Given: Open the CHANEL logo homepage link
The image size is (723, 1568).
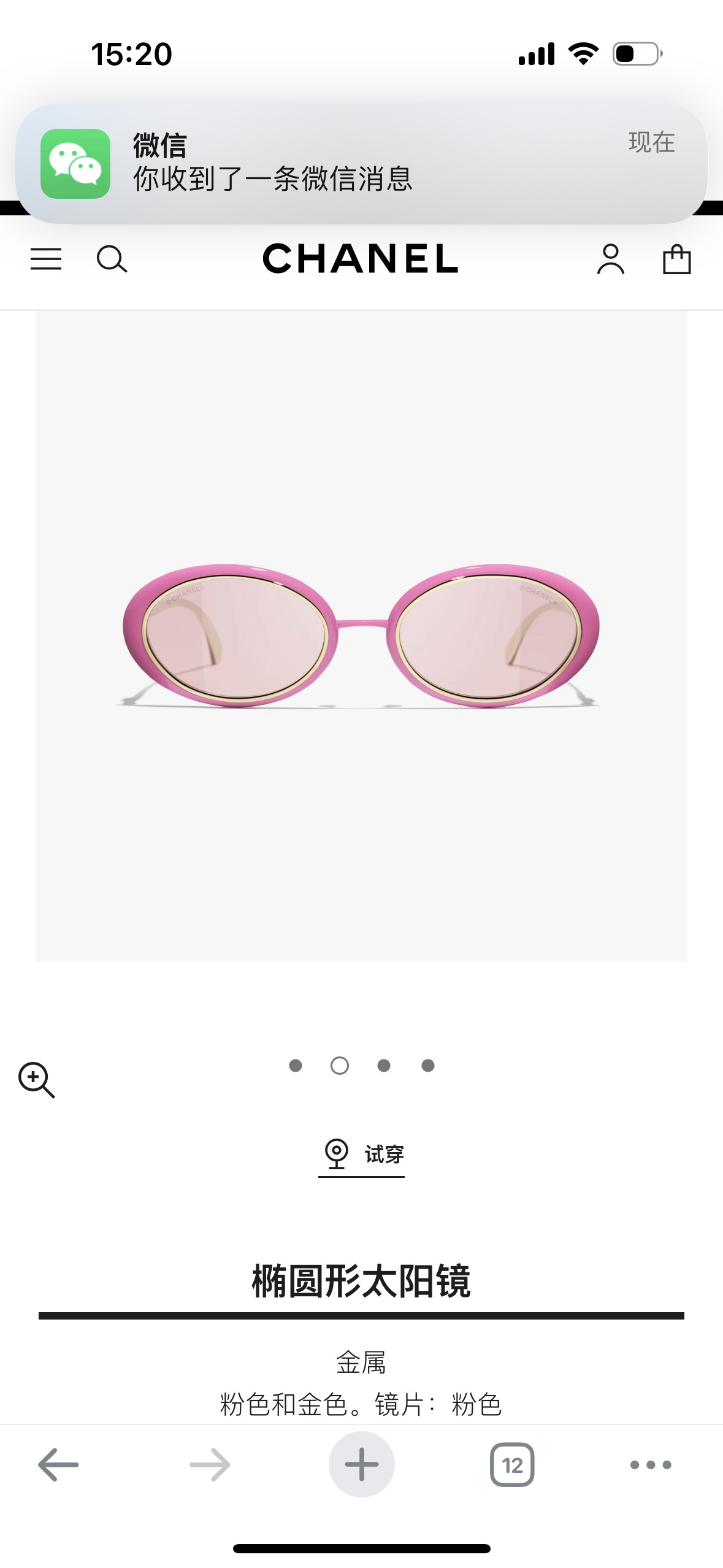Looking at the screenshot, I should click(x=361, y=260).
